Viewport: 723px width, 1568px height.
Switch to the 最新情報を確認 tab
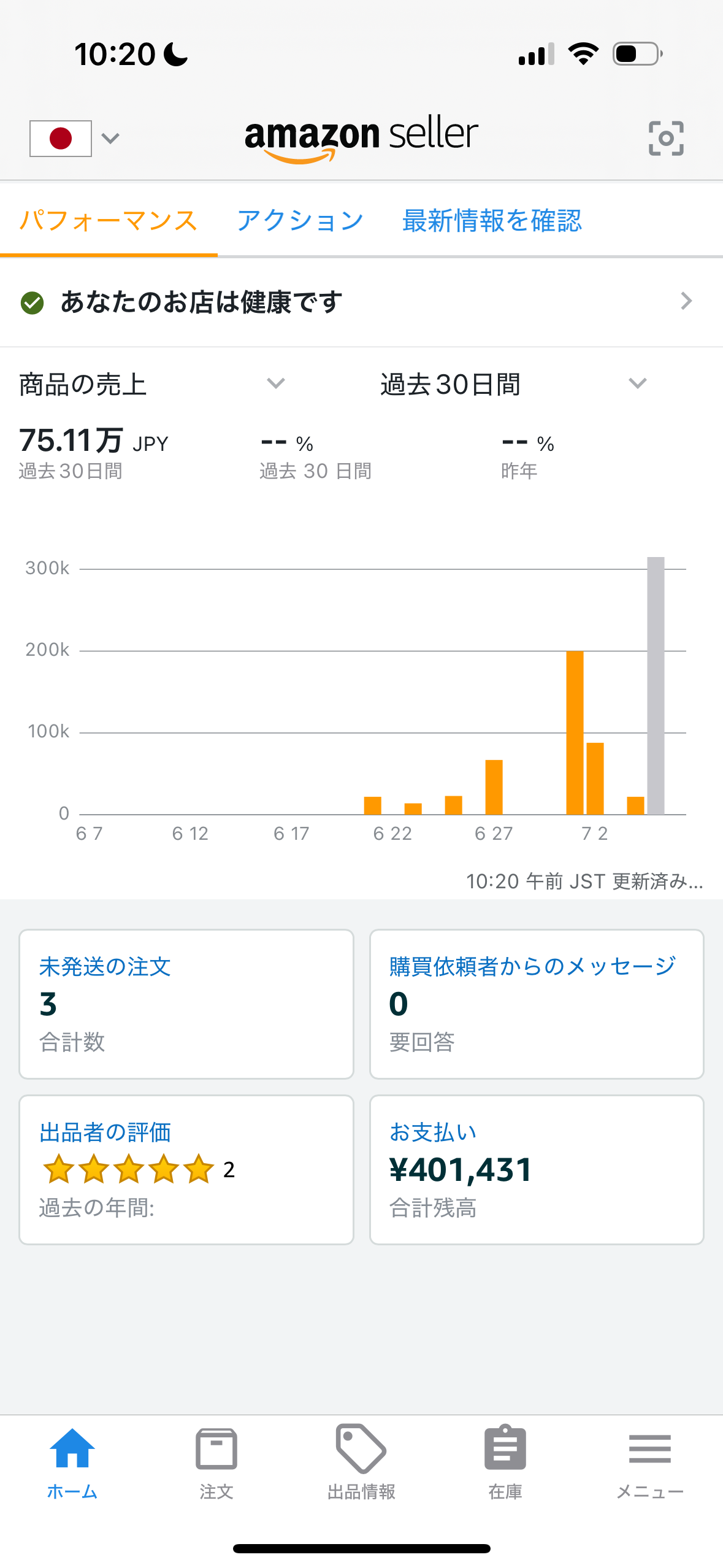pyautogui.click(x=492, y=220)
